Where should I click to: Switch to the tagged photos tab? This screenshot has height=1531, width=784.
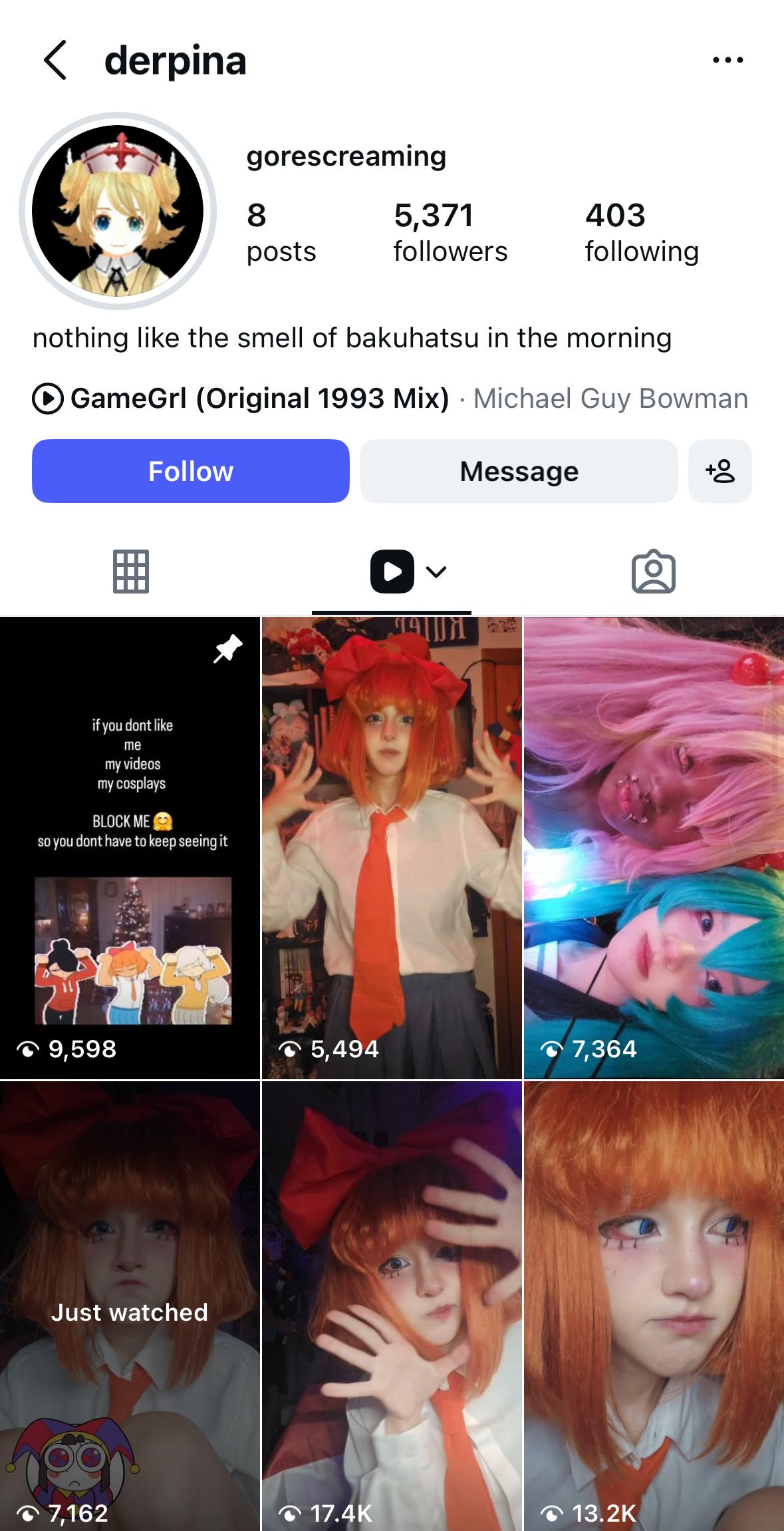click(x=653, y=572)
